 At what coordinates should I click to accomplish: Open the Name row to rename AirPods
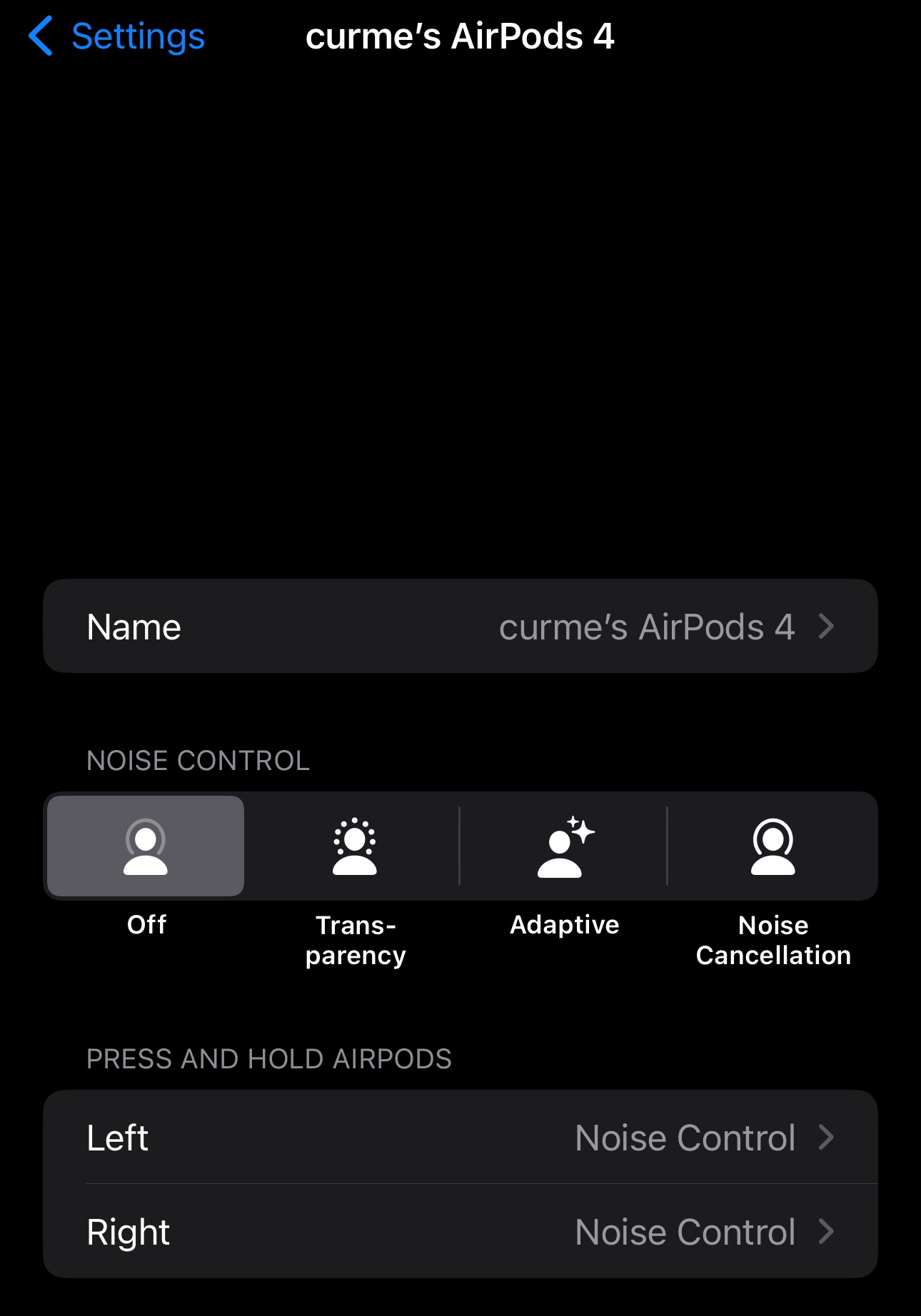(x=460, y=627)
